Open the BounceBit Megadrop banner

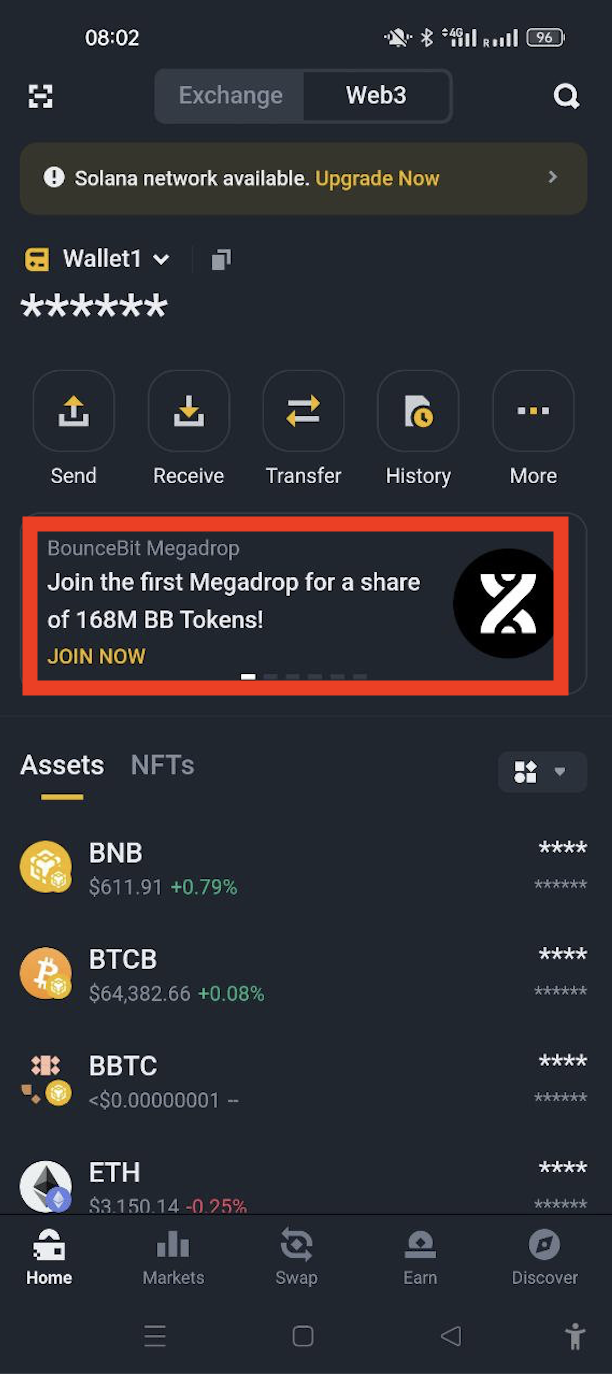[295, 604]
